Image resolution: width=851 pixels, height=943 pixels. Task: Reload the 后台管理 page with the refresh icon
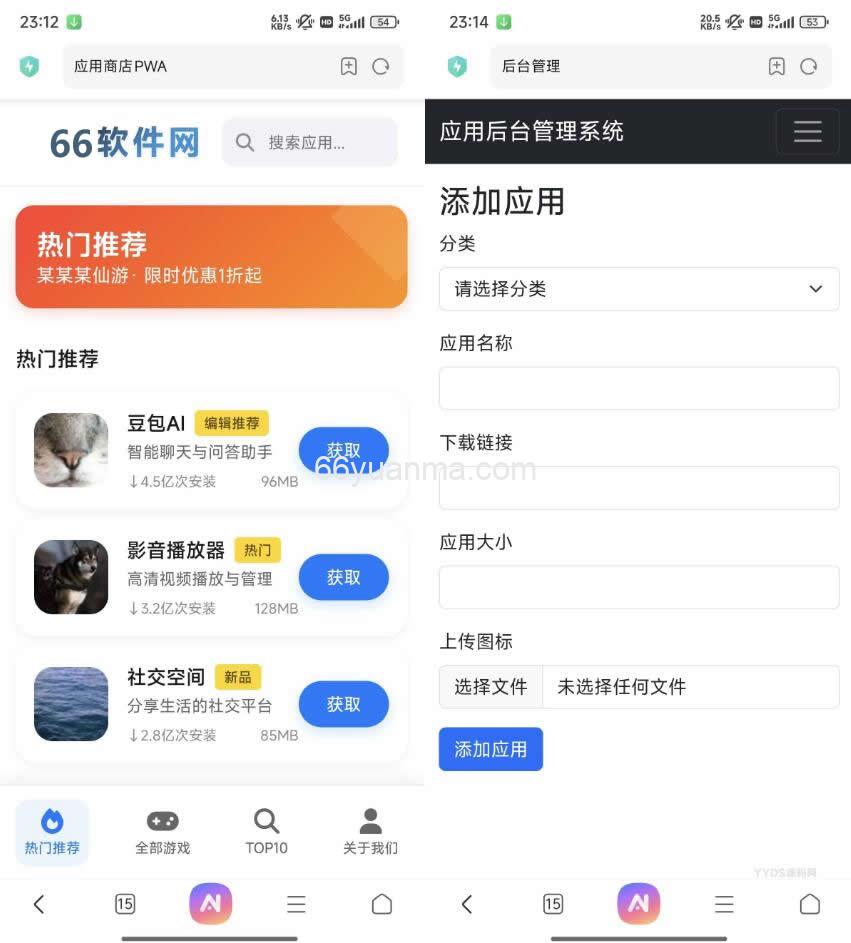[810, 66]
